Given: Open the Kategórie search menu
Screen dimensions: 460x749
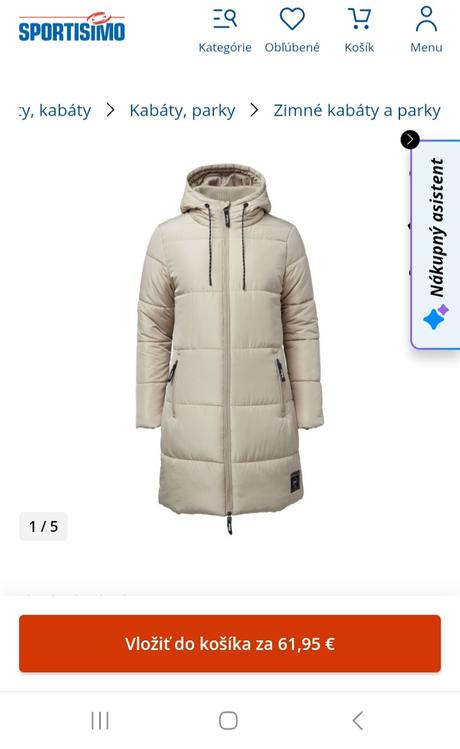Looking at the screenshot, I should pyautogui.click(x=225, y=30).
